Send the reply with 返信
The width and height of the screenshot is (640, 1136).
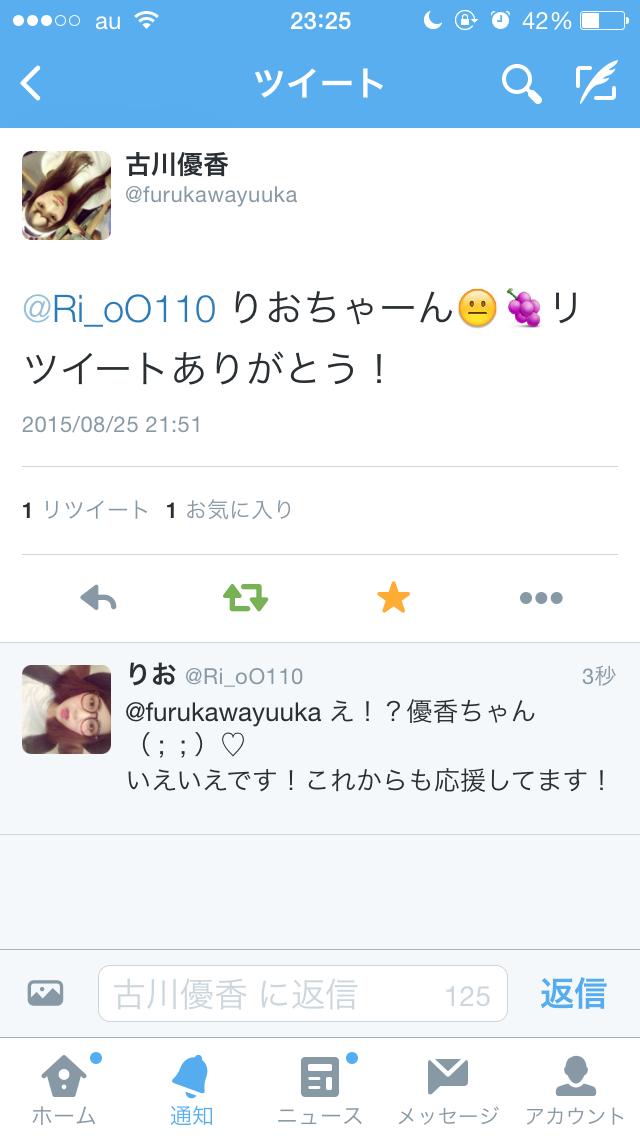tap(573, 993)
